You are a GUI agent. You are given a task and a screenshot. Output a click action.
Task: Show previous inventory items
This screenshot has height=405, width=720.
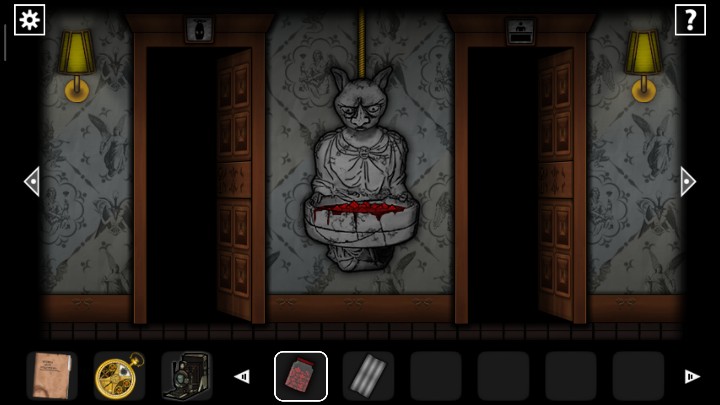coord(241,377)
